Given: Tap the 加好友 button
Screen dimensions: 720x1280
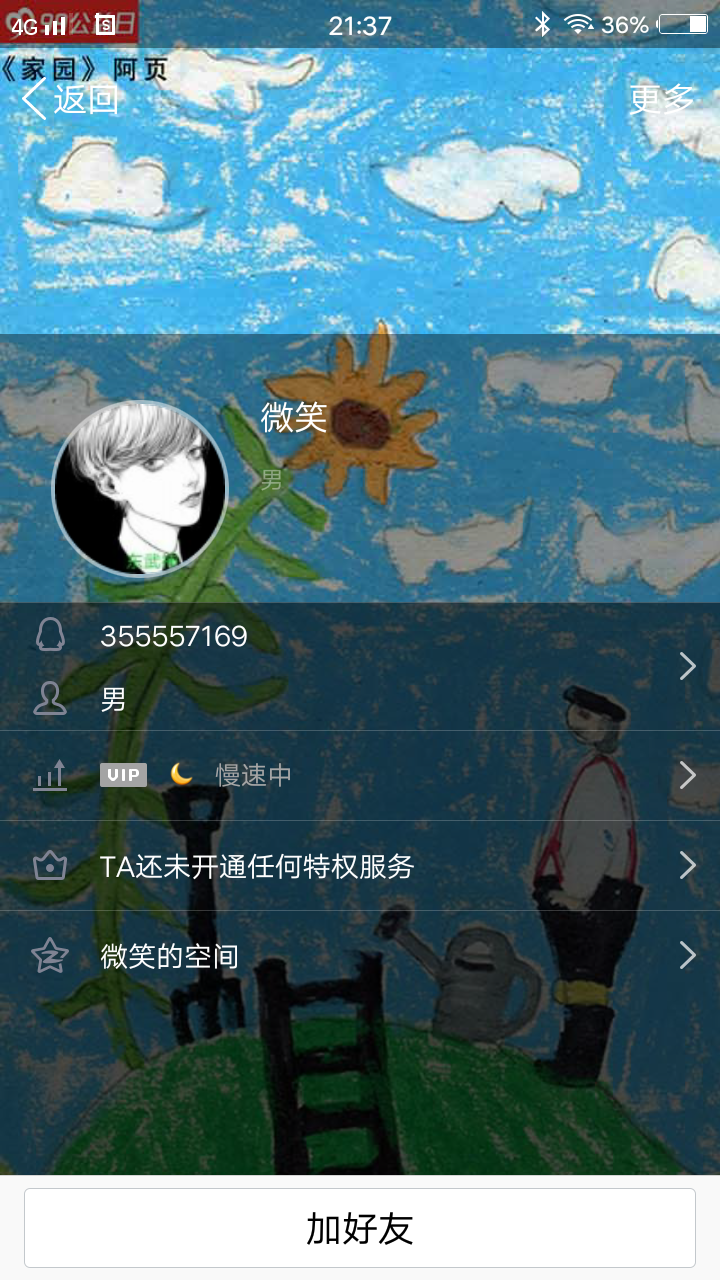Looking at the screenshot, I should 360,1228.
